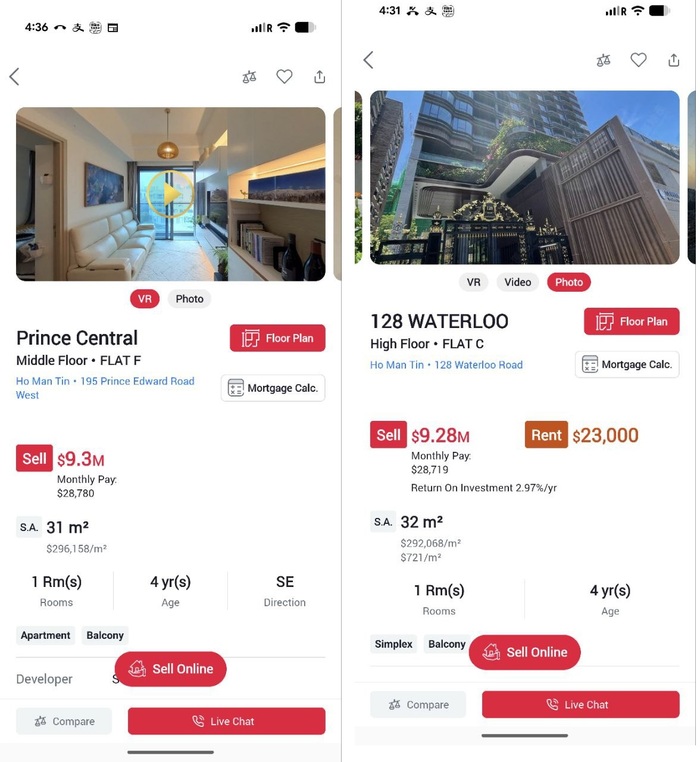Favorite the 128 Waterloo listing with the heart
This screenshot has height=762, width=700.
638,60
